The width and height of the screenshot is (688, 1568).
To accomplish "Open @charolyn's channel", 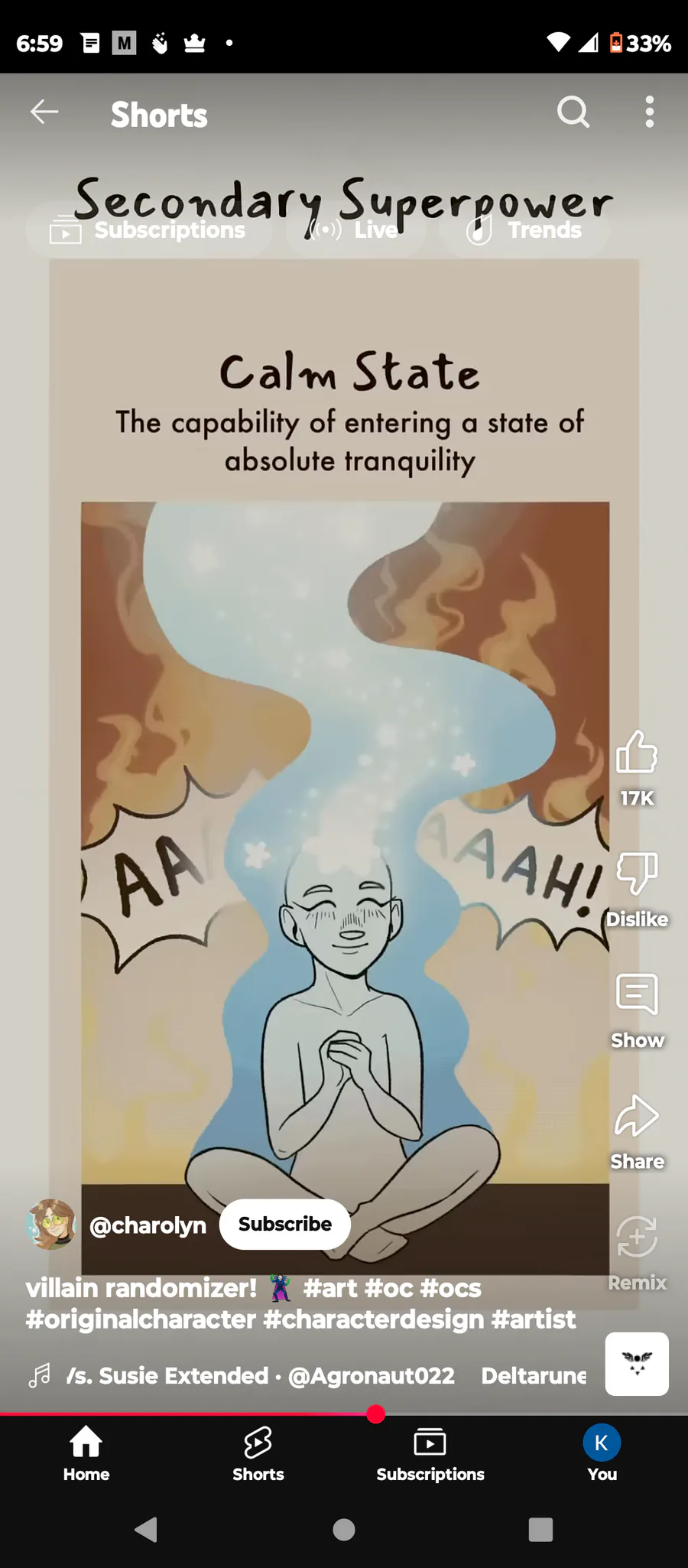I will [x=148, y=1225].
